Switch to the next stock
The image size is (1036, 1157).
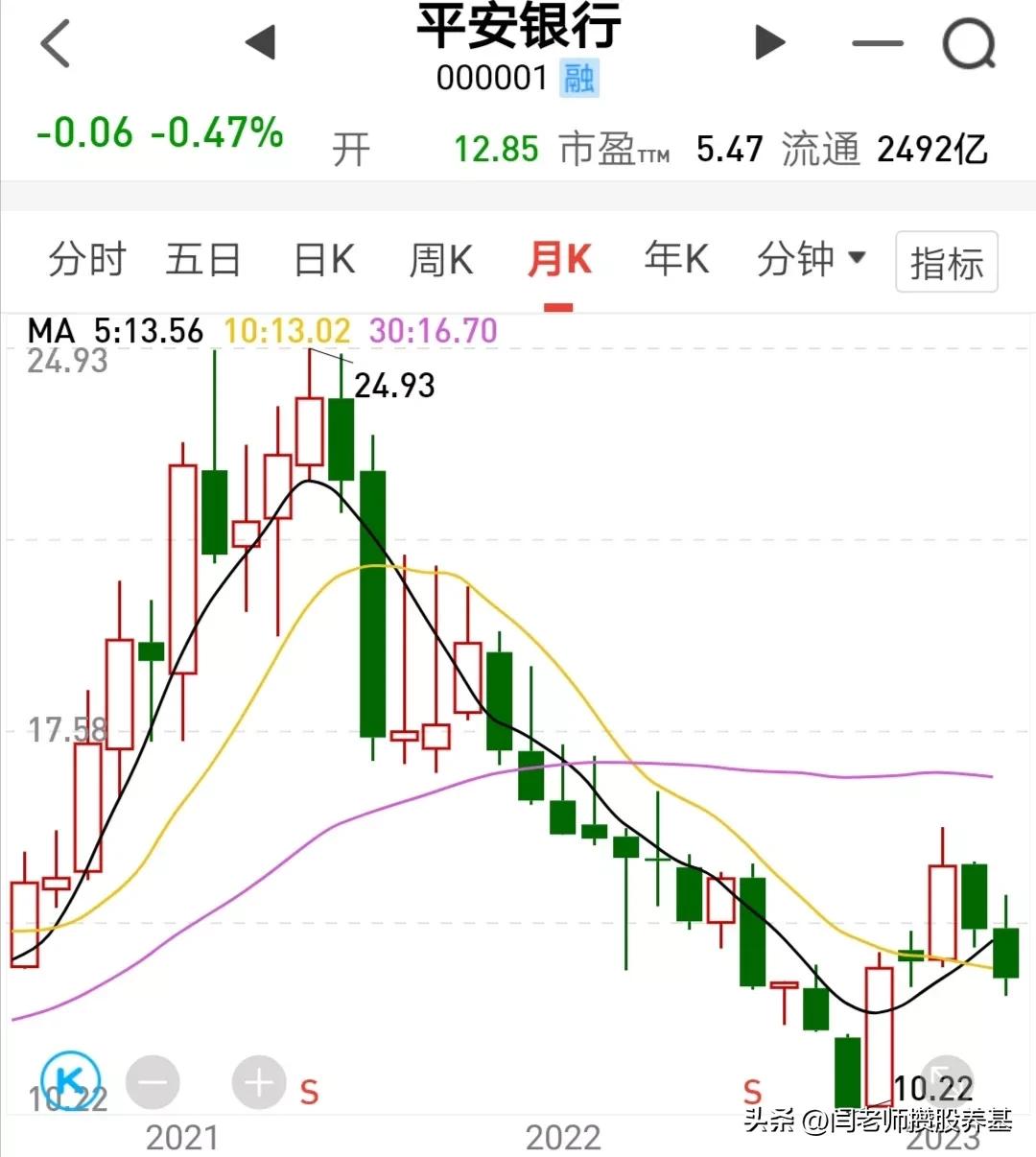coord(770,42)
